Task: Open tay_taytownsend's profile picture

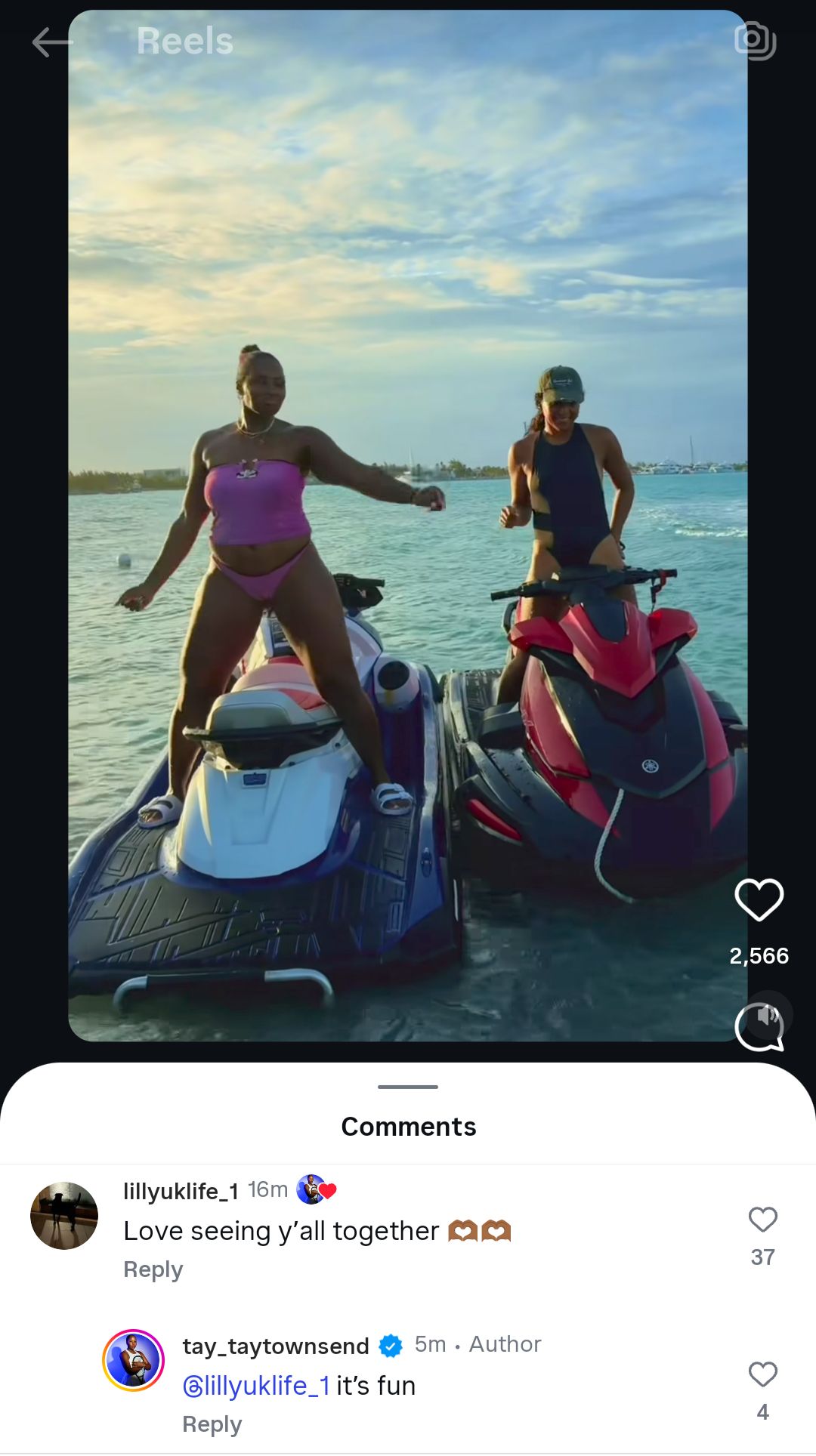Action: point(134,1360)
